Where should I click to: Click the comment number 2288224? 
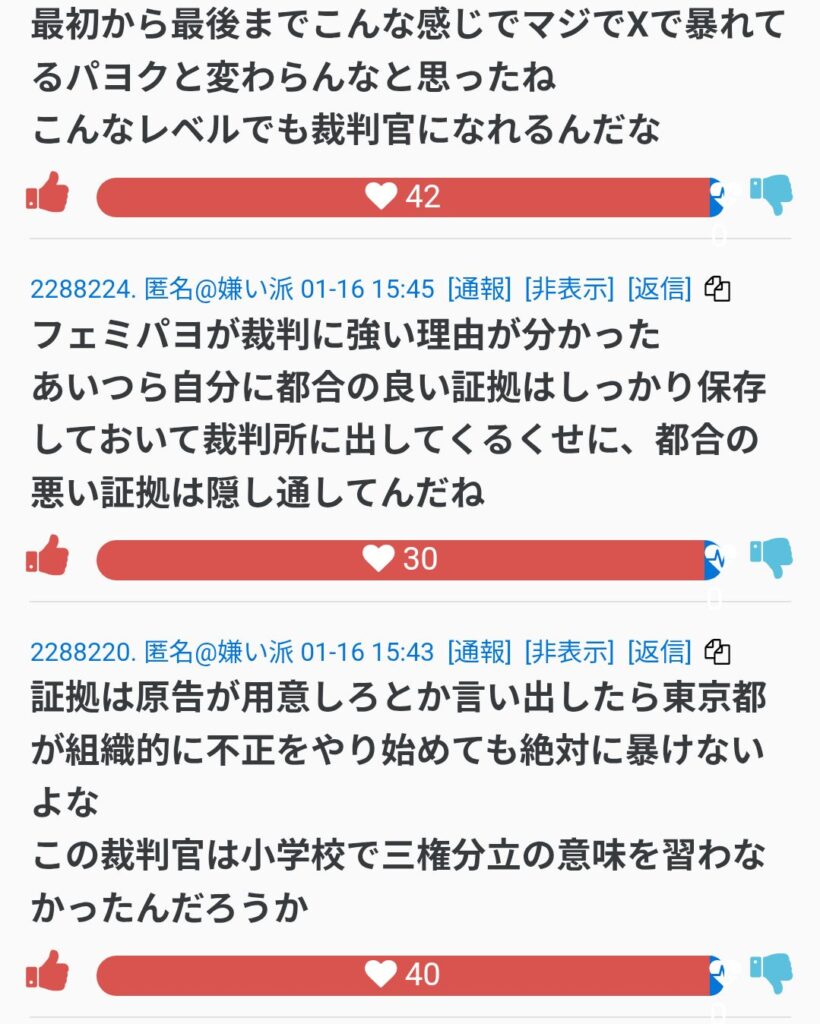85,287
